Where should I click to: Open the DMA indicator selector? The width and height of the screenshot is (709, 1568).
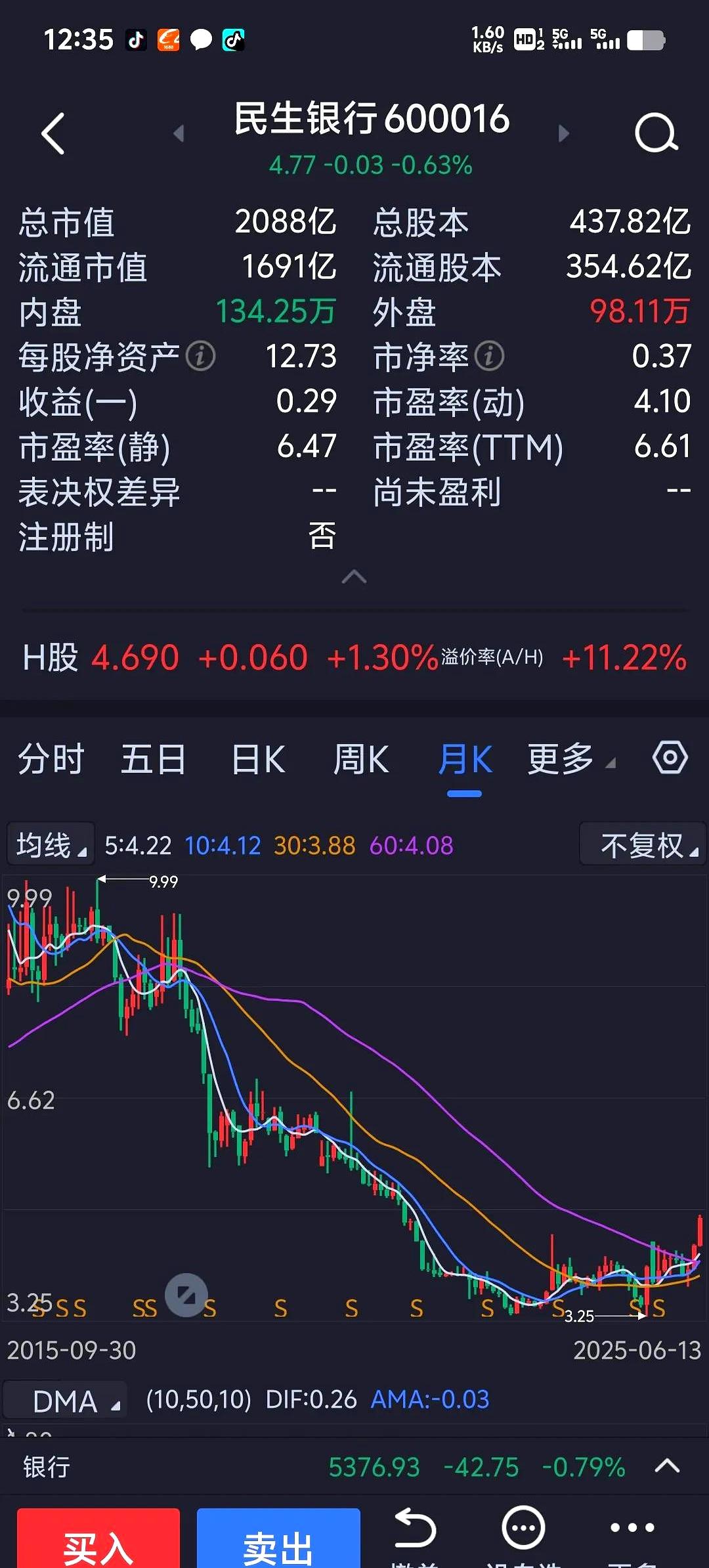[74, 1401]
